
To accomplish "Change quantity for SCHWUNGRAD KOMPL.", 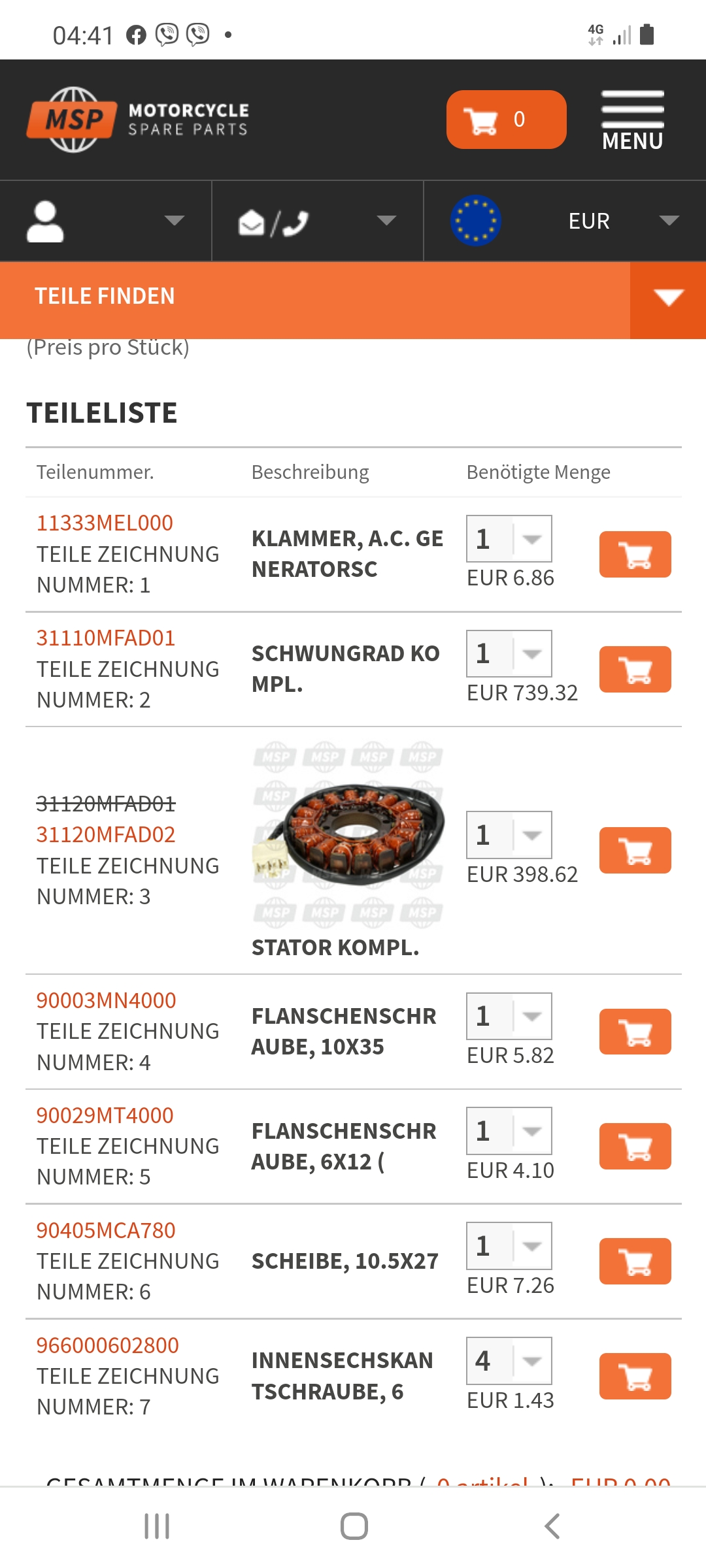I will tap(509, 653).
